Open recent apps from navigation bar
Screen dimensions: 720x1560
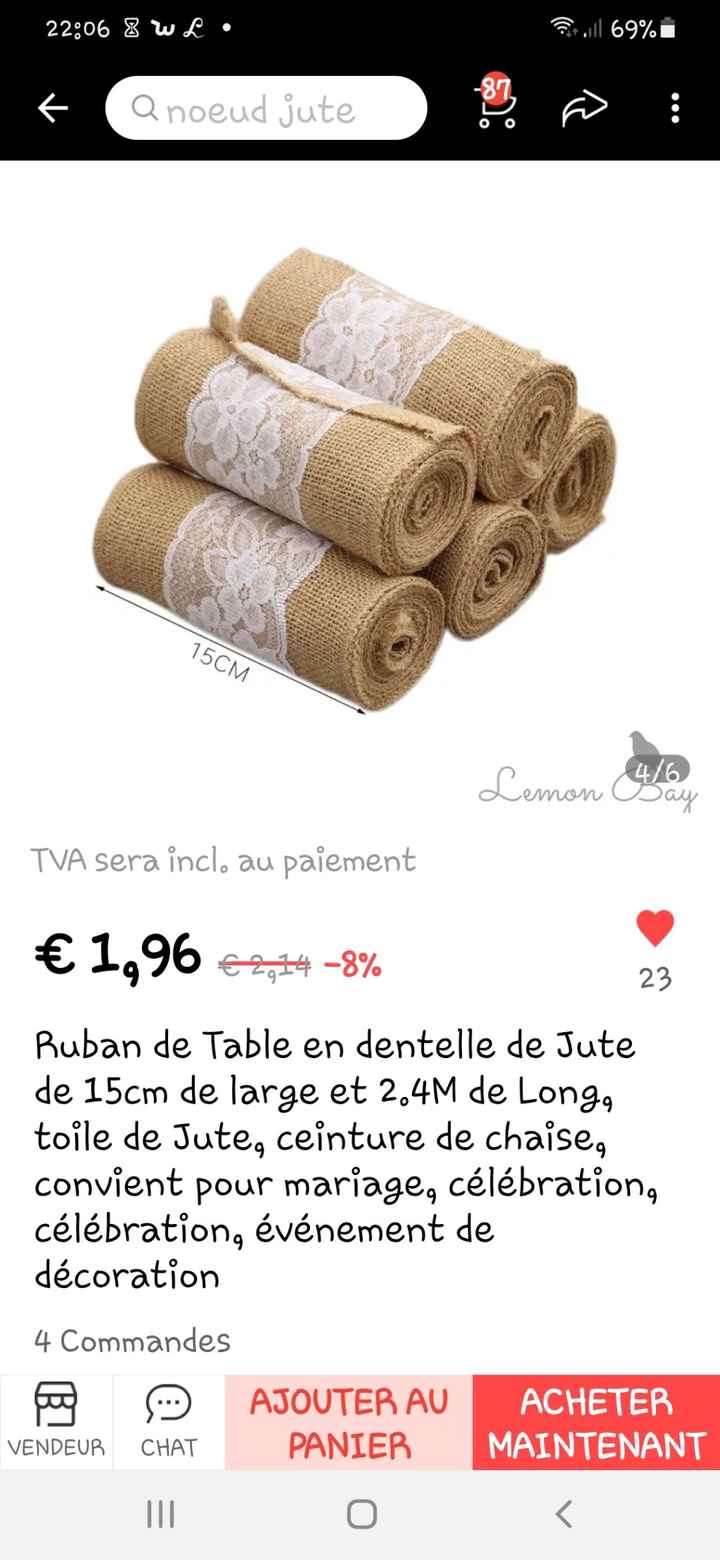[160, 1514]
